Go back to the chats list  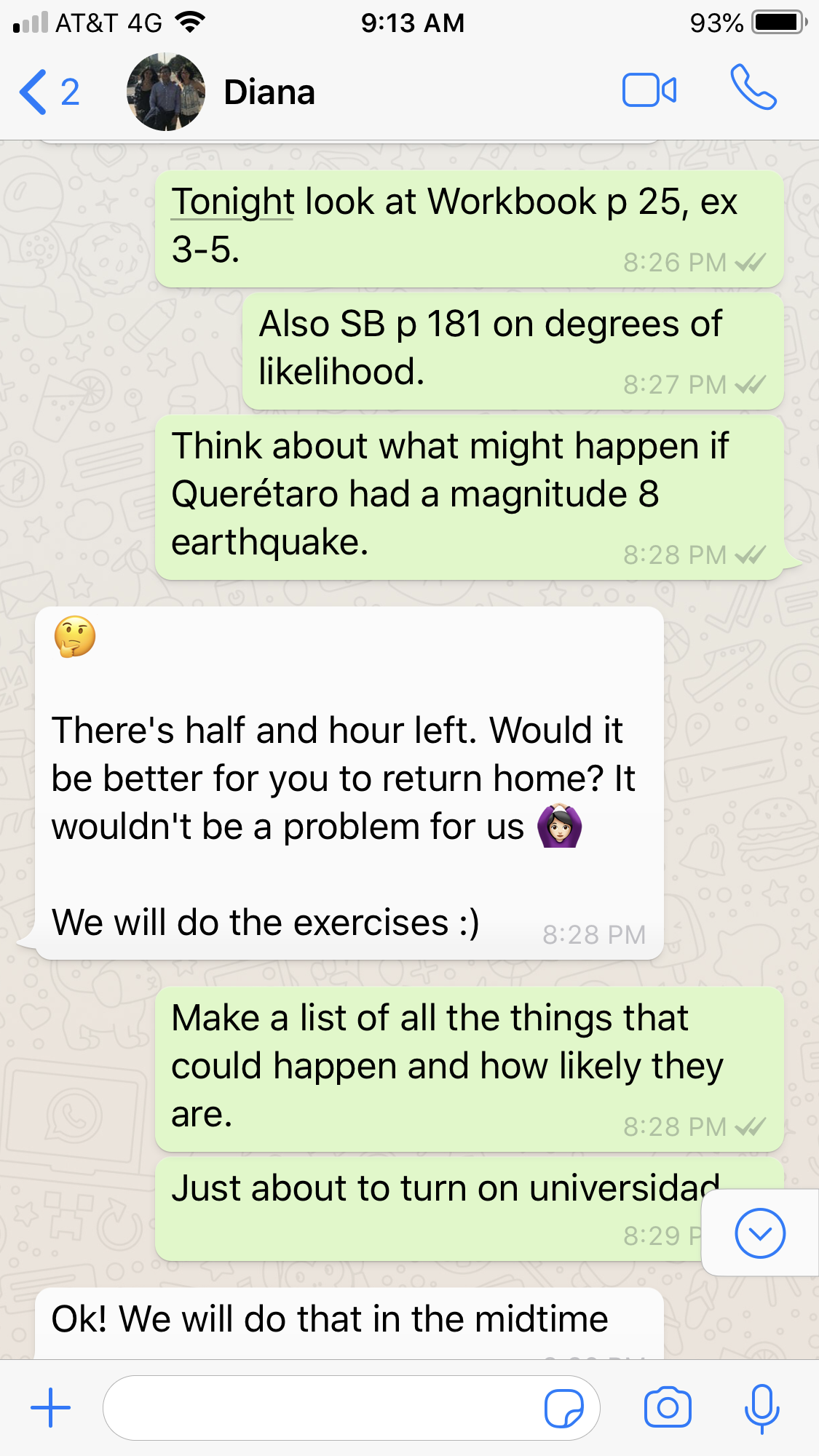pyautogui.click(x=48, y=92)
